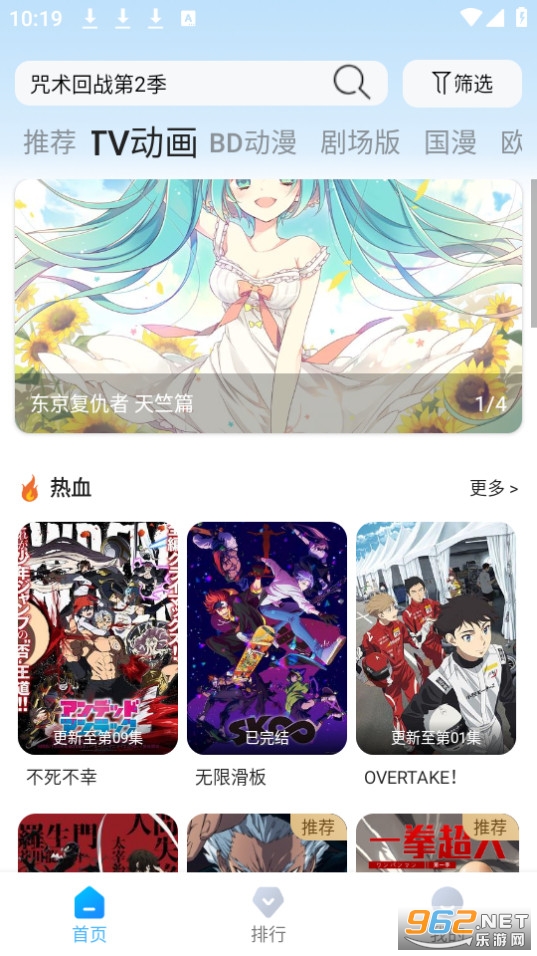The height and width of the screenshot is (956, 537).
Task: Switch to the 剧场版 tab
Action: point(360,143)
